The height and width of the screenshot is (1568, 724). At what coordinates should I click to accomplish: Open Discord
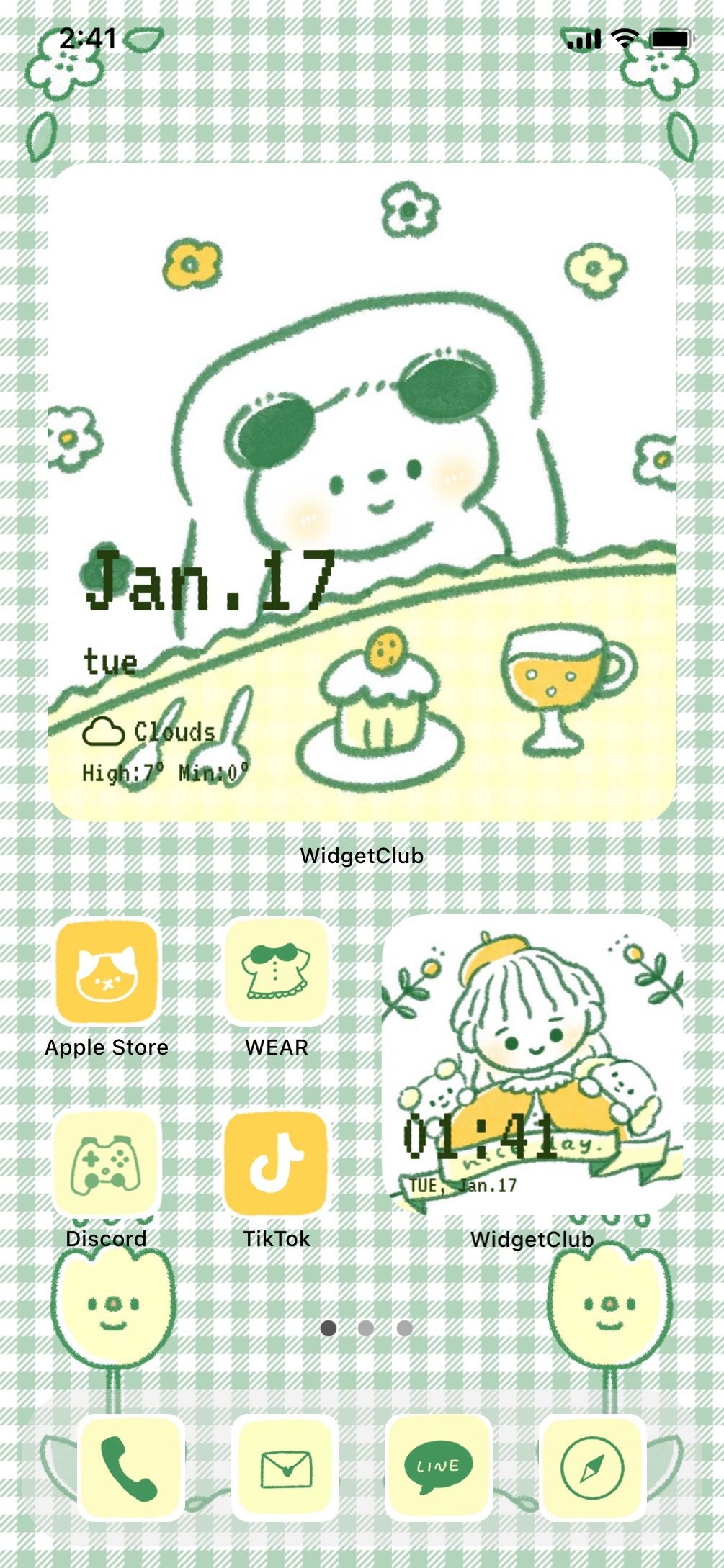(107, 1163)
